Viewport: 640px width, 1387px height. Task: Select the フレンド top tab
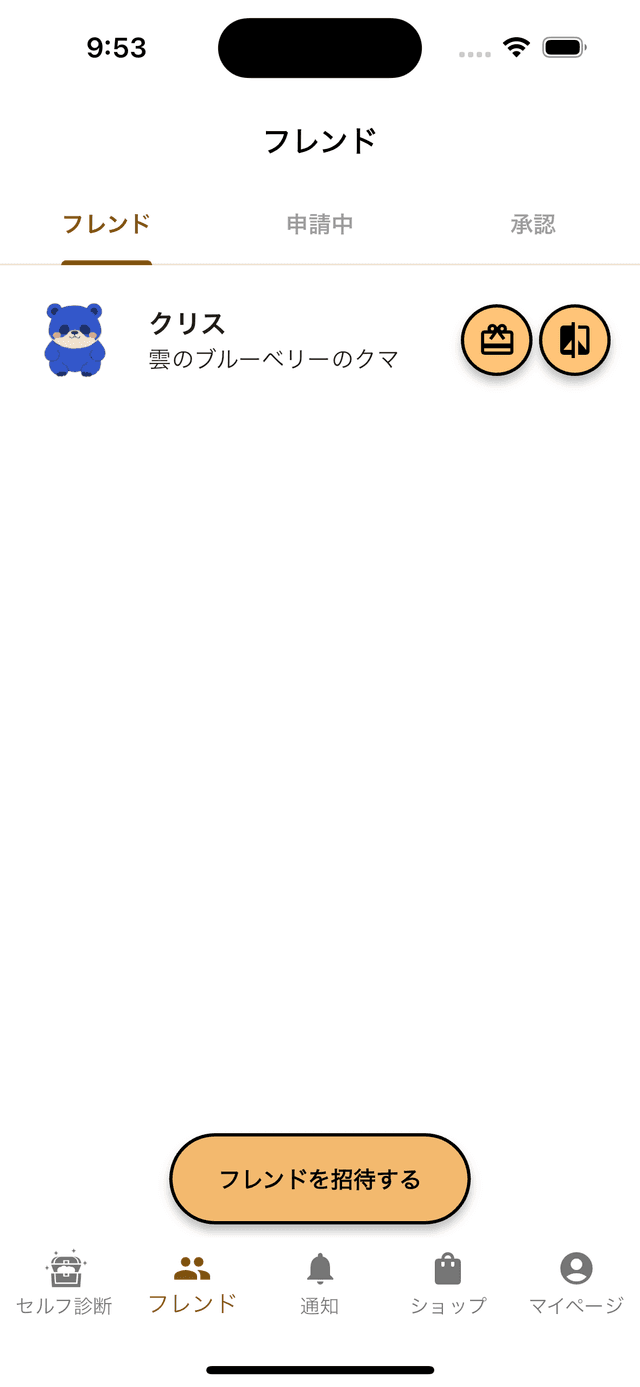coord(106,225)
